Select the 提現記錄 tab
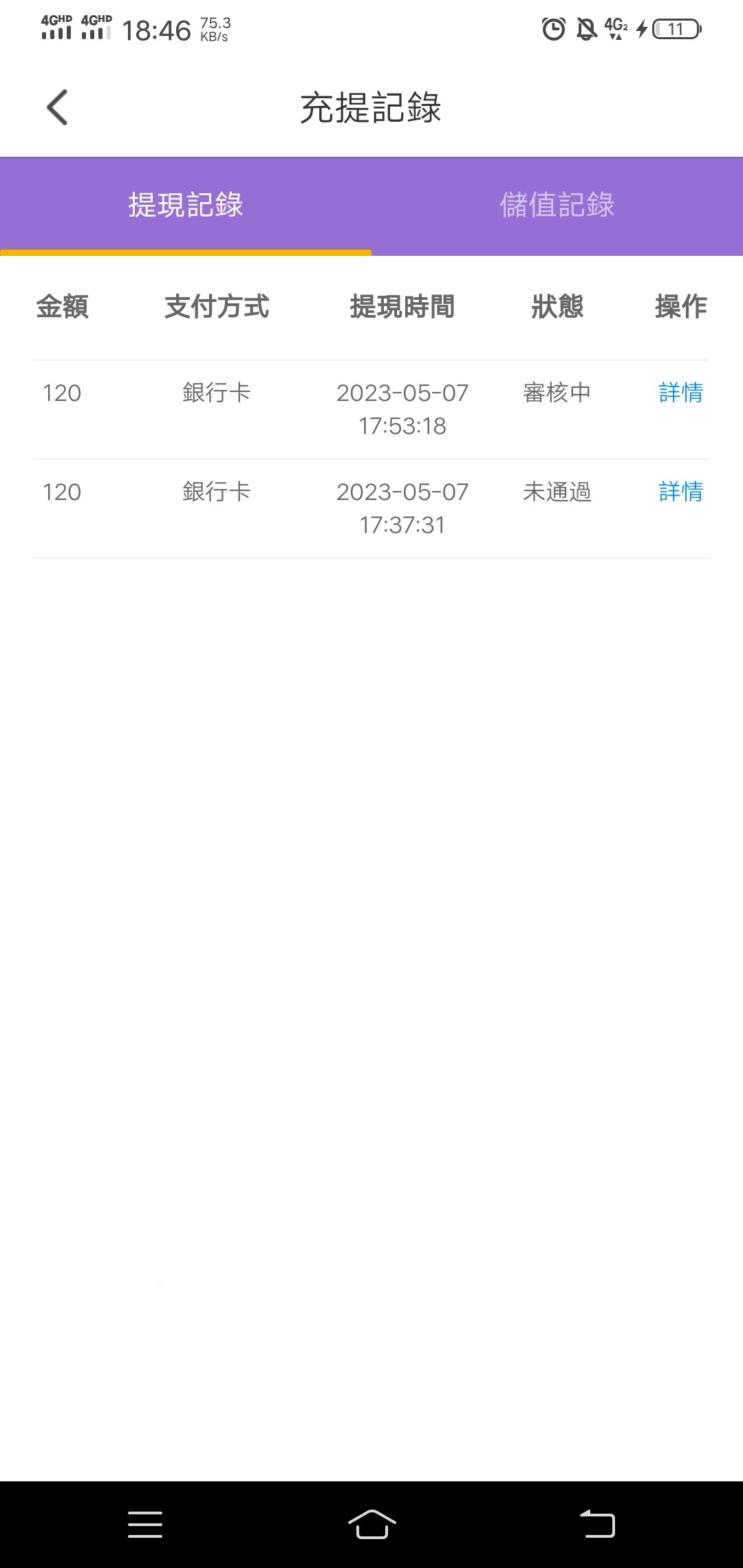 click(x=186, y=206)
